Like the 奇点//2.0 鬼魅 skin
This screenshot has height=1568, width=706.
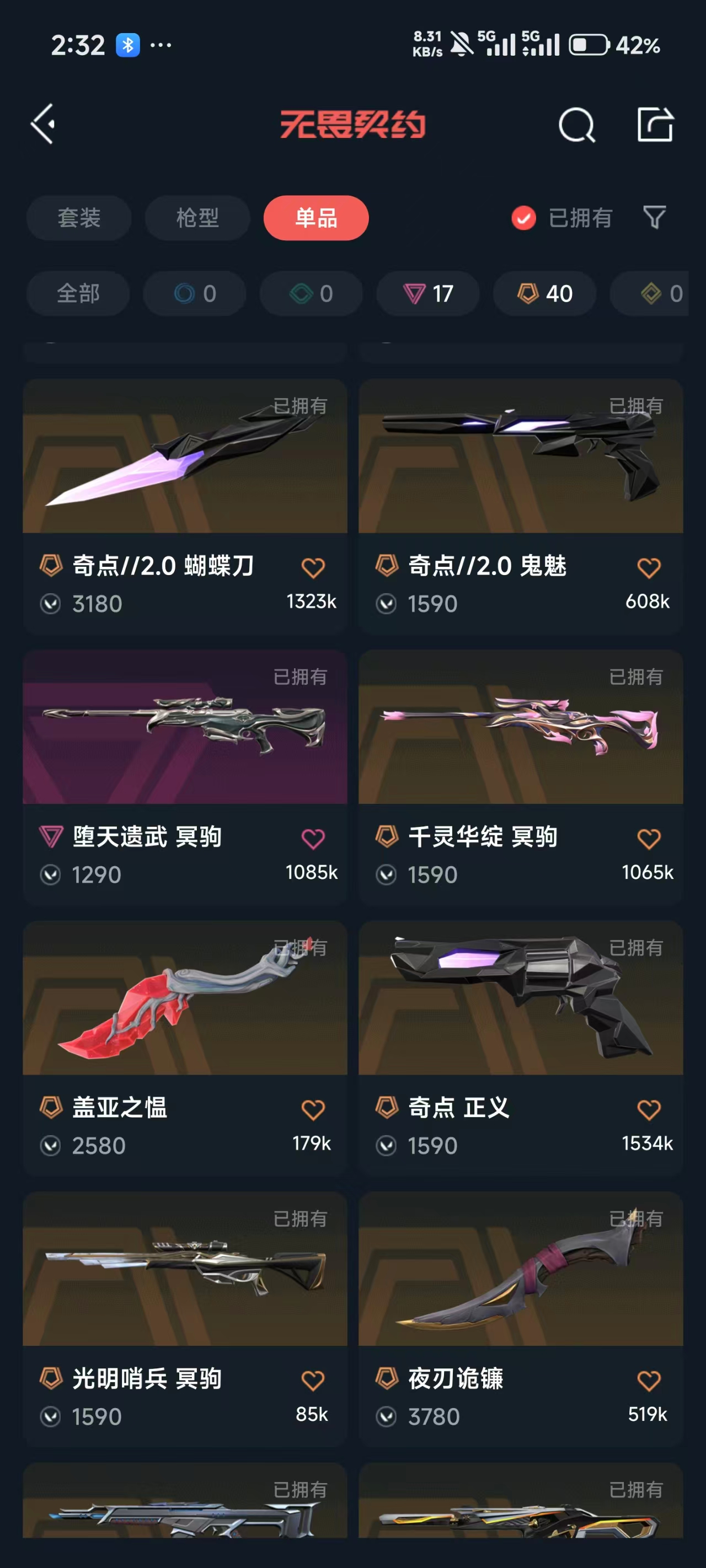649,567
